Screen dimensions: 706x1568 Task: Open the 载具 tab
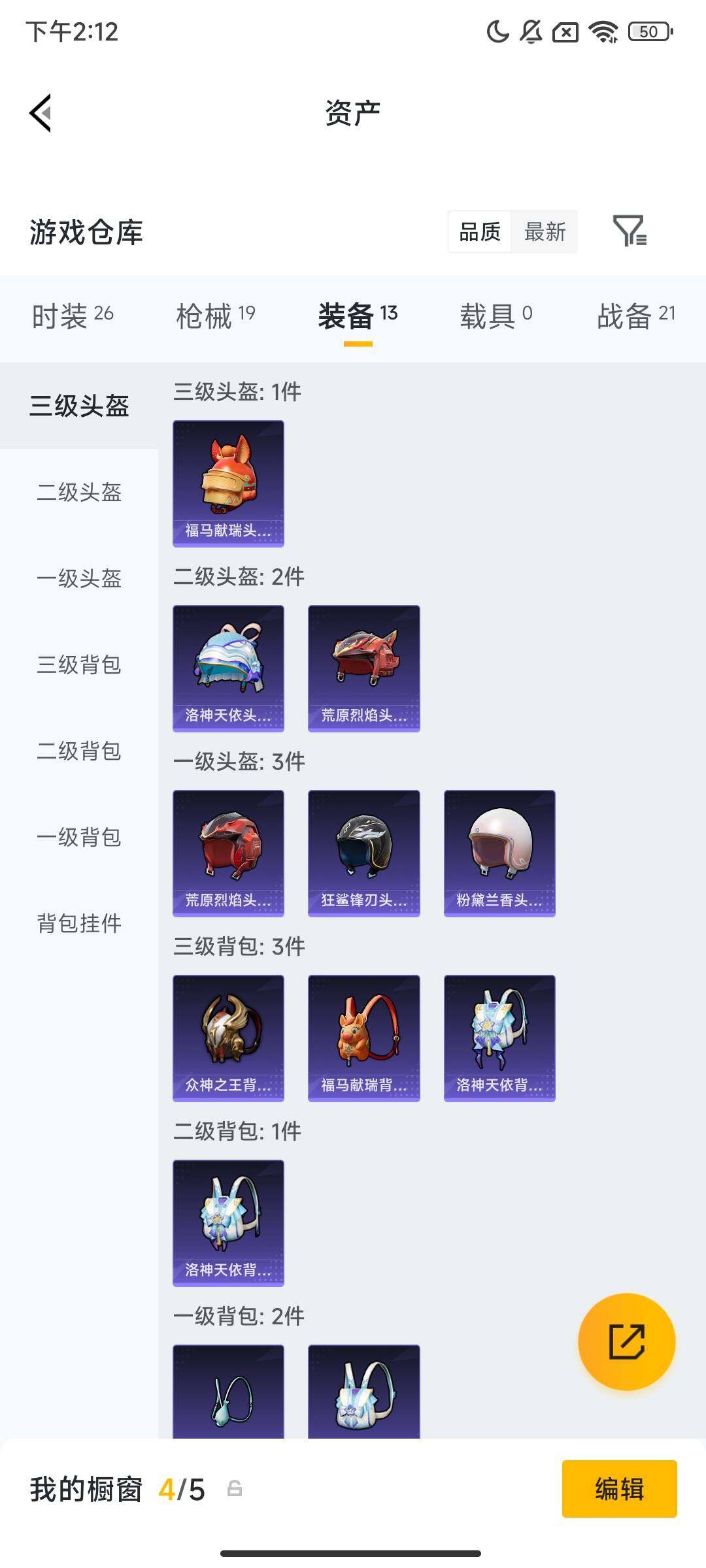coord(496,316)
